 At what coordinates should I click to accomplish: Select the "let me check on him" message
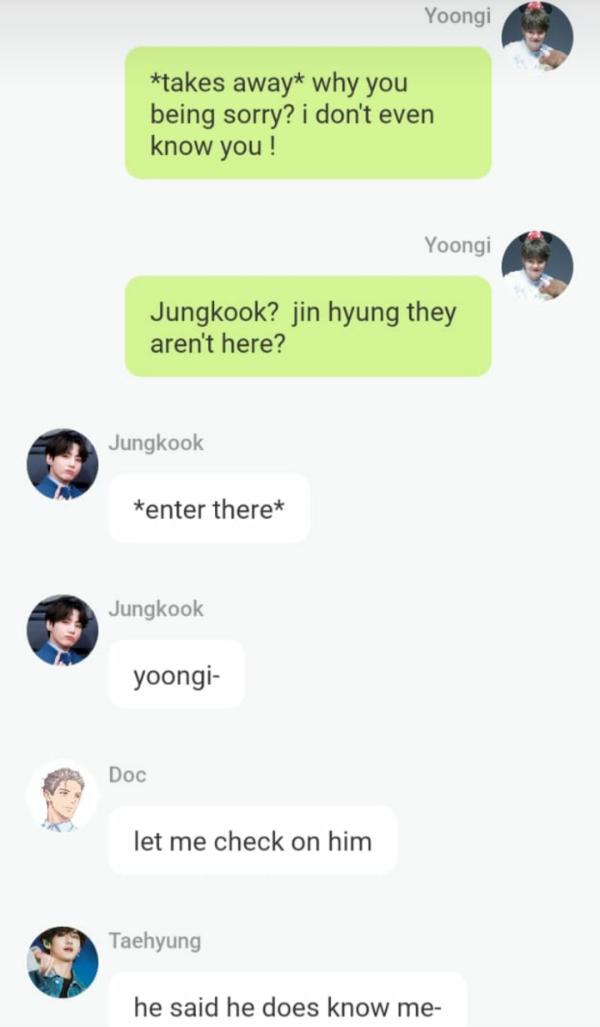point(252,841)
